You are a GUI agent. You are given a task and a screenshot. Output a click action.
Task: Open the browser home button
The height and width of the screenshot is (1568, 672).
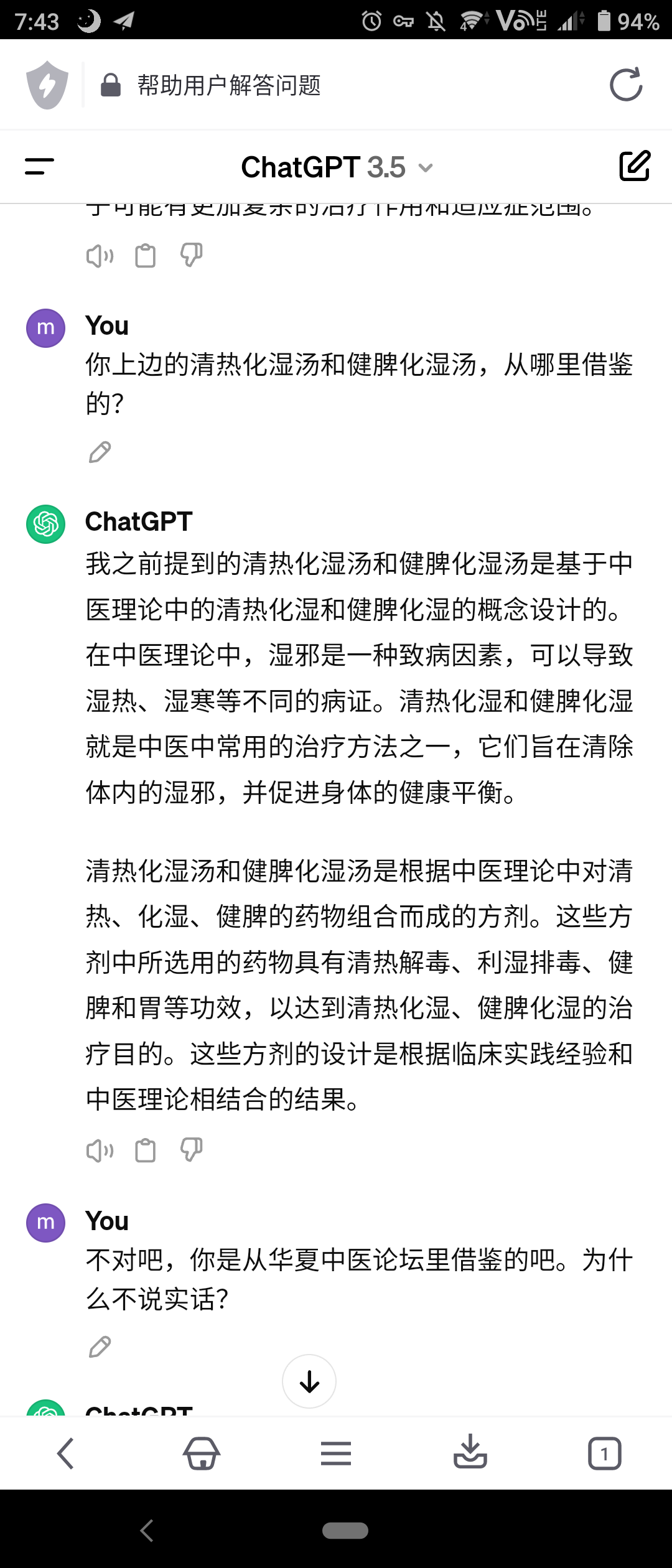(202, 1454)
